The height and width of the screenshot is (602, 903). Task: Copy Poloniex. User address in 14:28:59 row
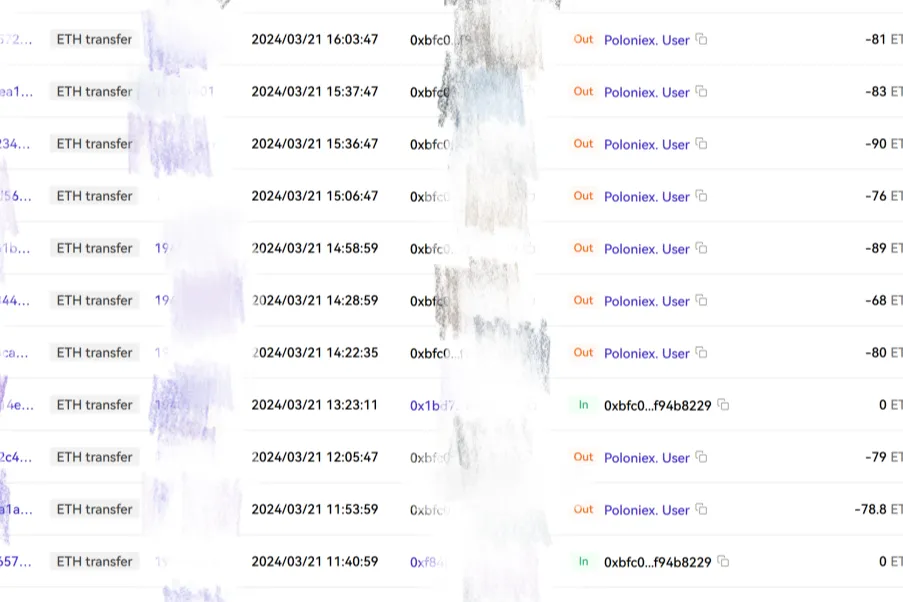[701, 301]
